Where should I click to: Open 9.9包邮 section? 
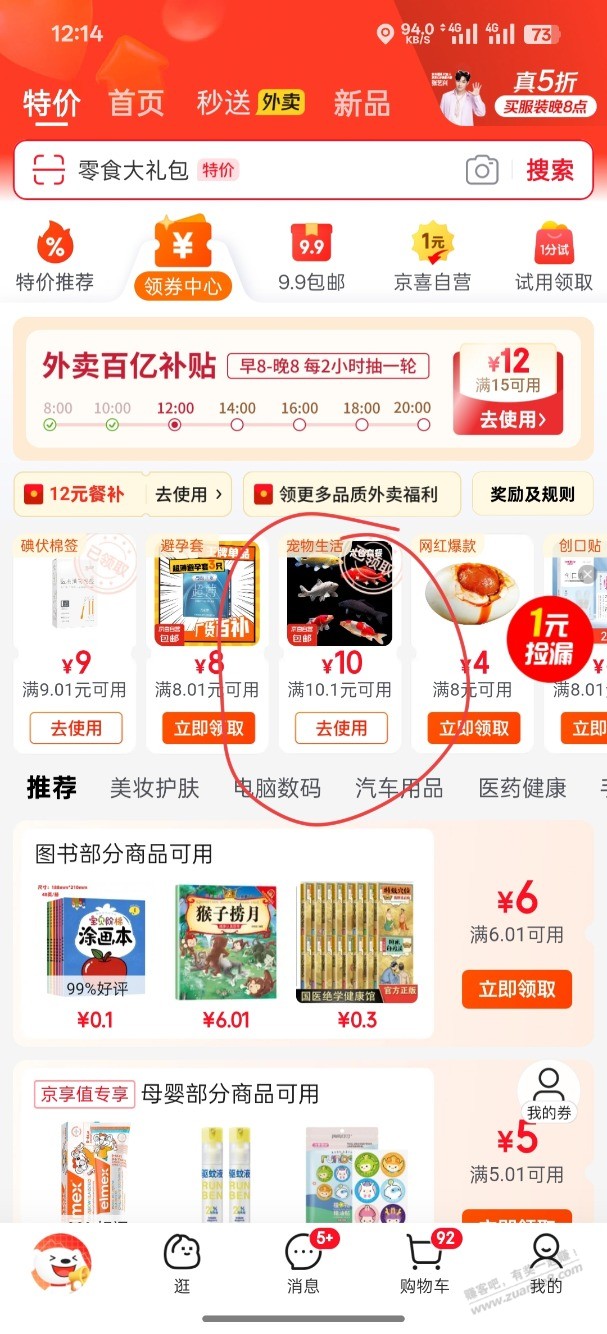pyautogui.click(x=311, y=258)
